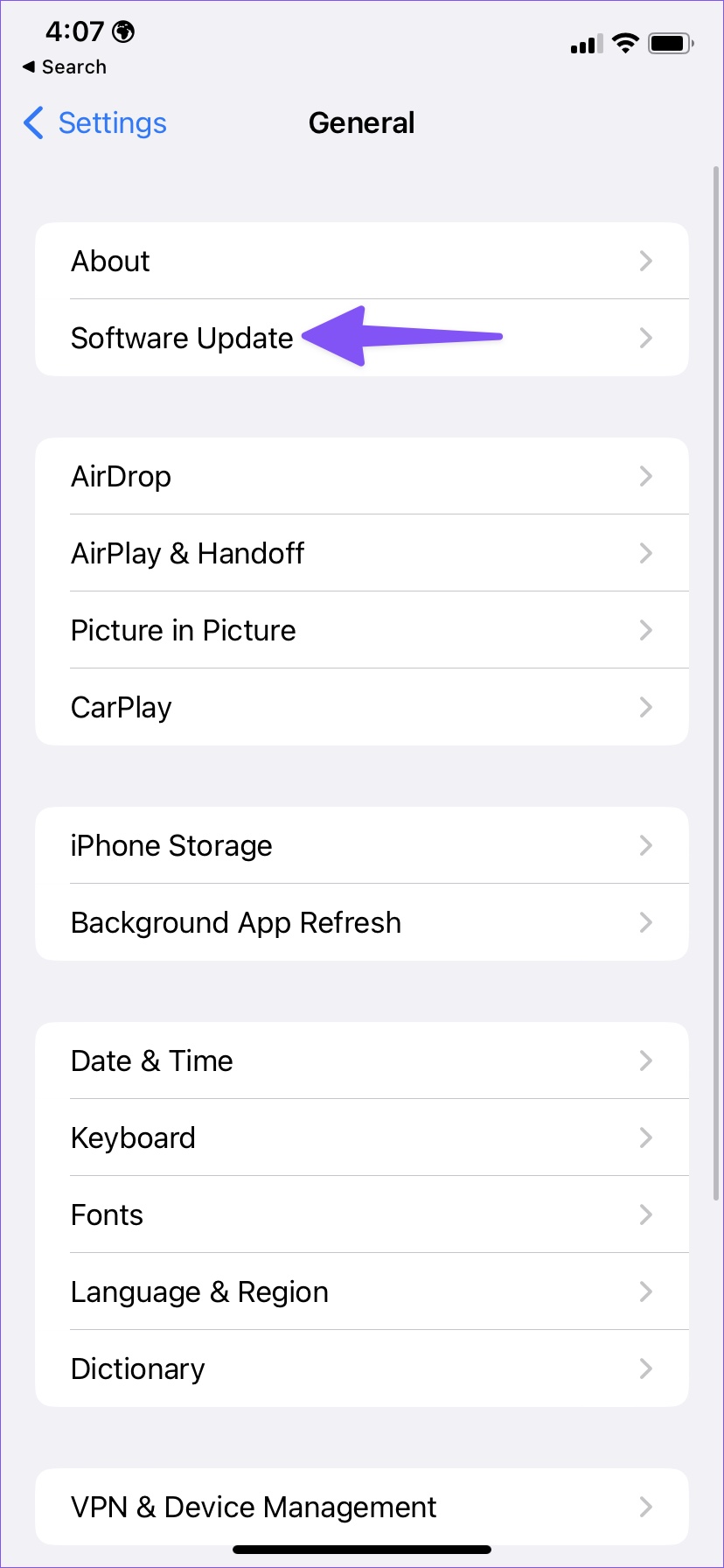Open Keyboard settings
This screenshot has width=724, height=1568.
(362, 1137)
